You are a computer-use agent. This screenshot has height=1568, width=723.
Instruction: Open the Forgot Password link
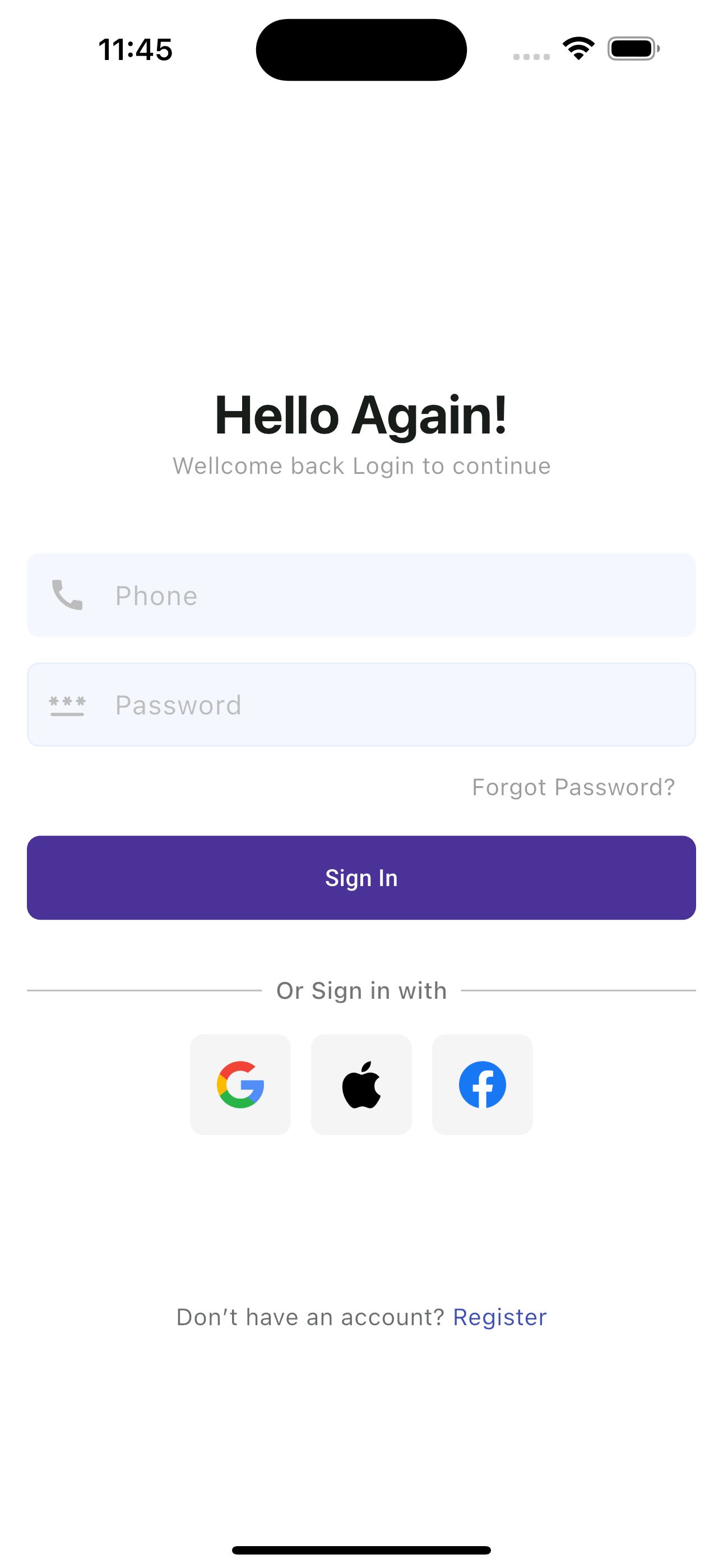[573, 787]
